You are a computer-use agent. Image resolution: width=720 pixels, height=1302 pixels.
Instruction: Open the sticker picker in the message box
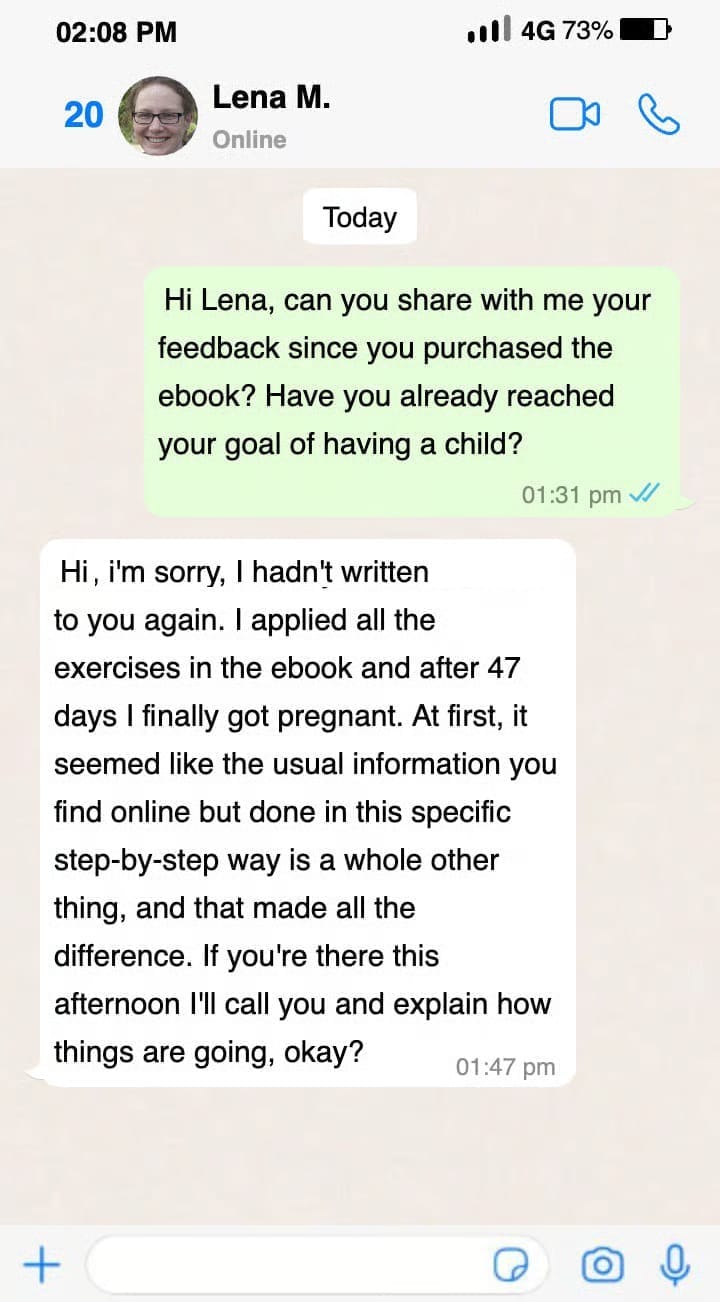click(x=511, y=1266)
